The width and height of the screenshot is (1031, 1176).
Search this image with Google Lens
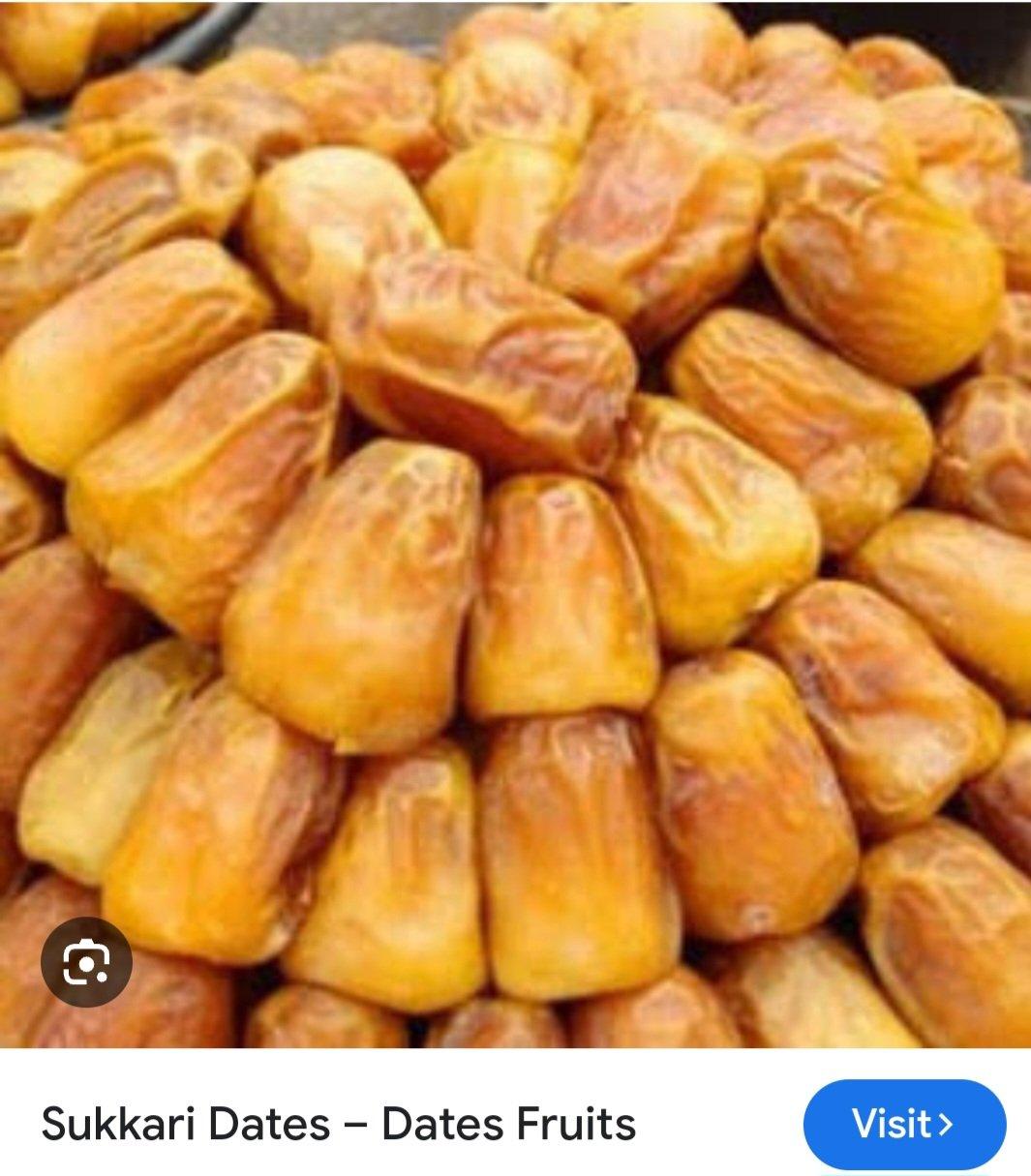pos(86,962)
